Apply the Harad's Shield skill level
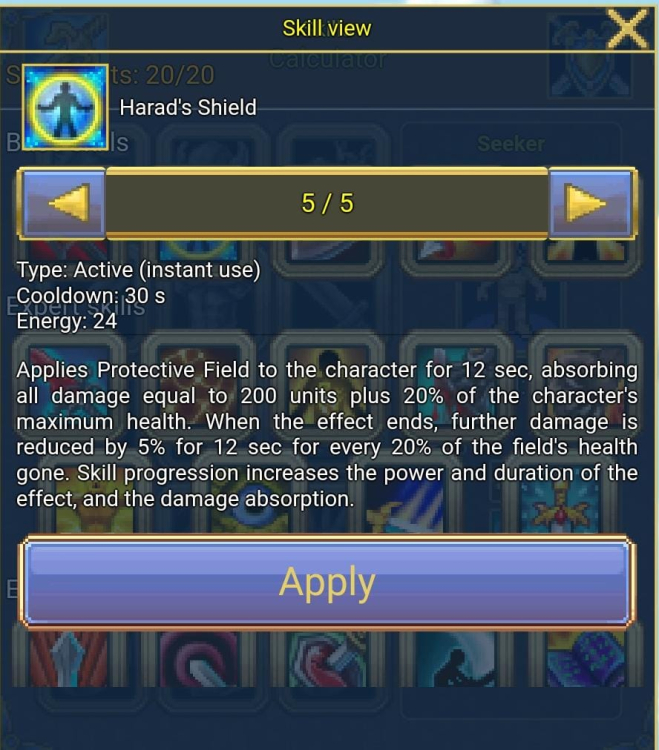659x750 pixels. (327, 583)
